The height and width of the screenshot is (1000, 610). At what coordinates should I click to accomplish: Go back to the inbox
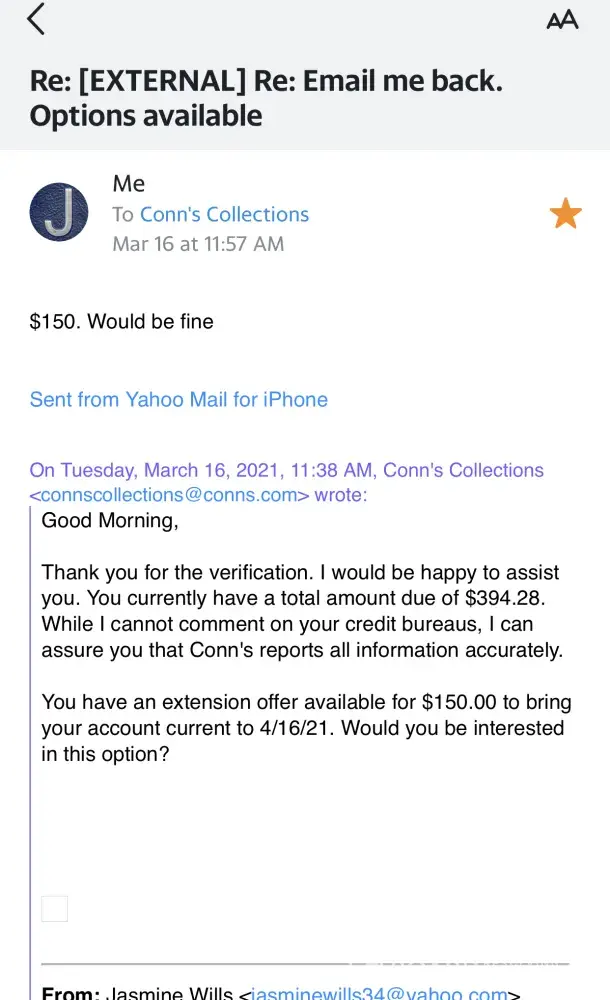[x=37, y=19]
